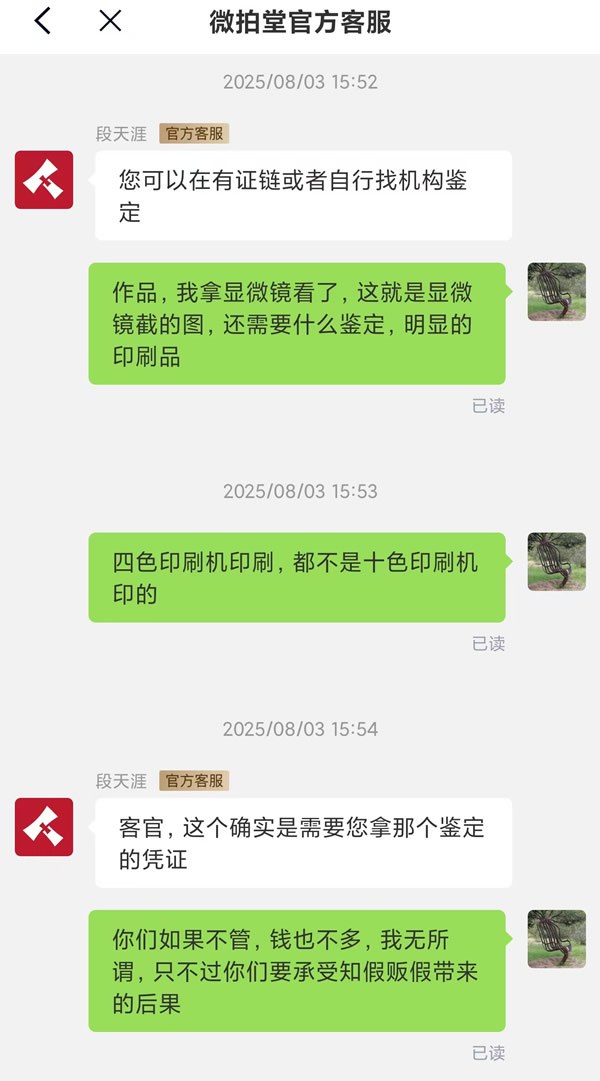Go back using the arrow icon
Image resolution: width=600 pixels, height=1081 pixels.
pos(42,21)
